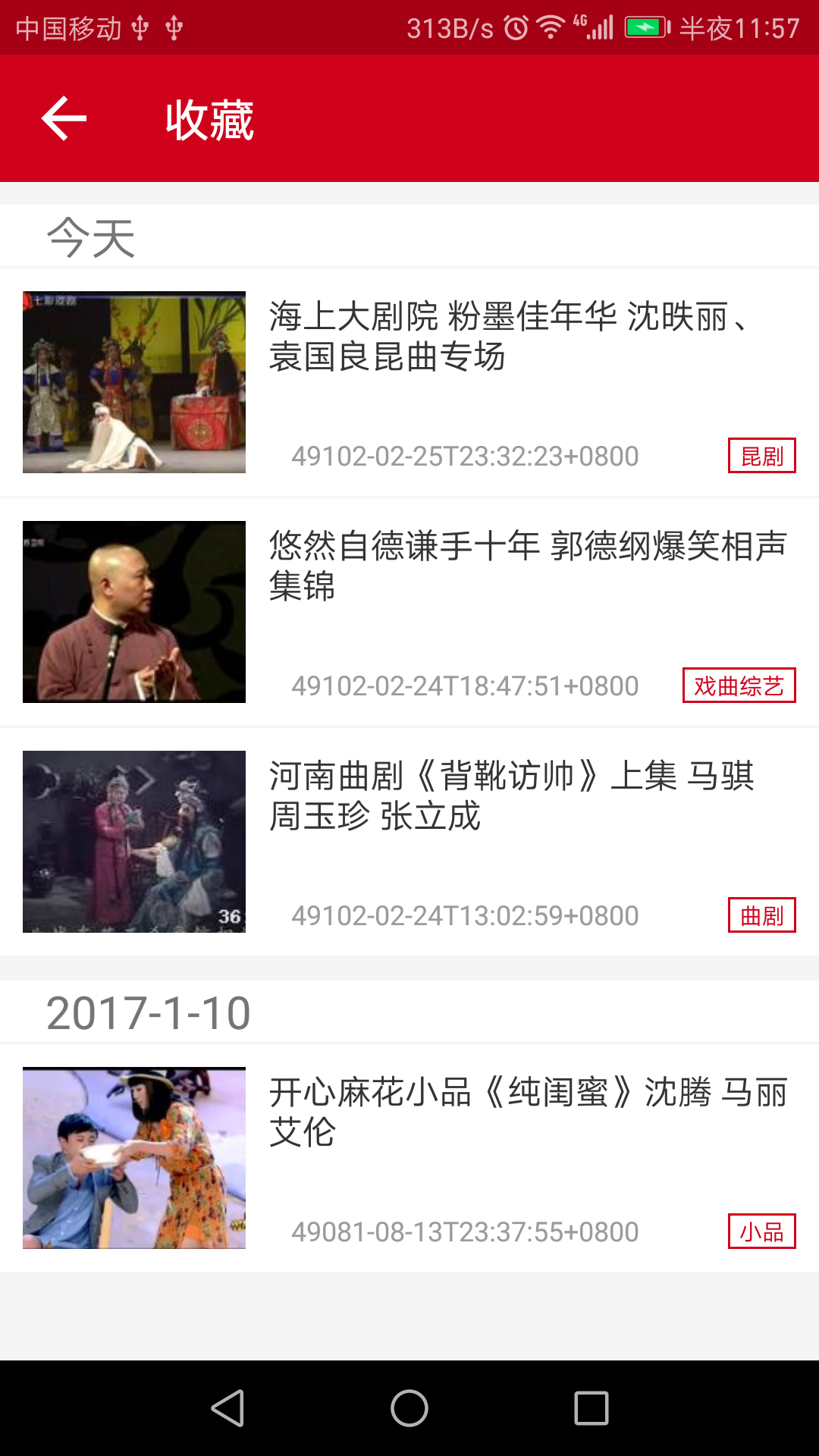Go back from the 收藏 page
Screen dimensions: 819x1456
click(64, 119)
